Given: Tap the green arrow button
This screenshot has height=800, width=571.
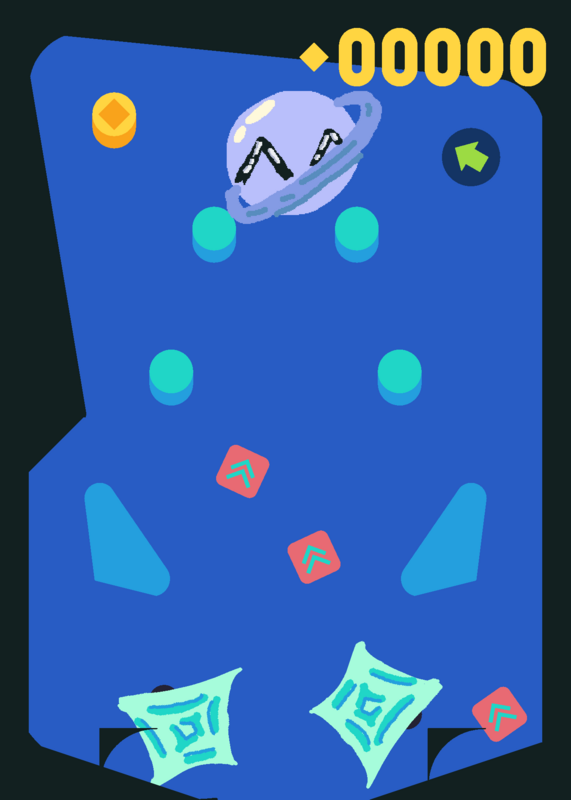Looking at the screenshot, I should point(470,157).
